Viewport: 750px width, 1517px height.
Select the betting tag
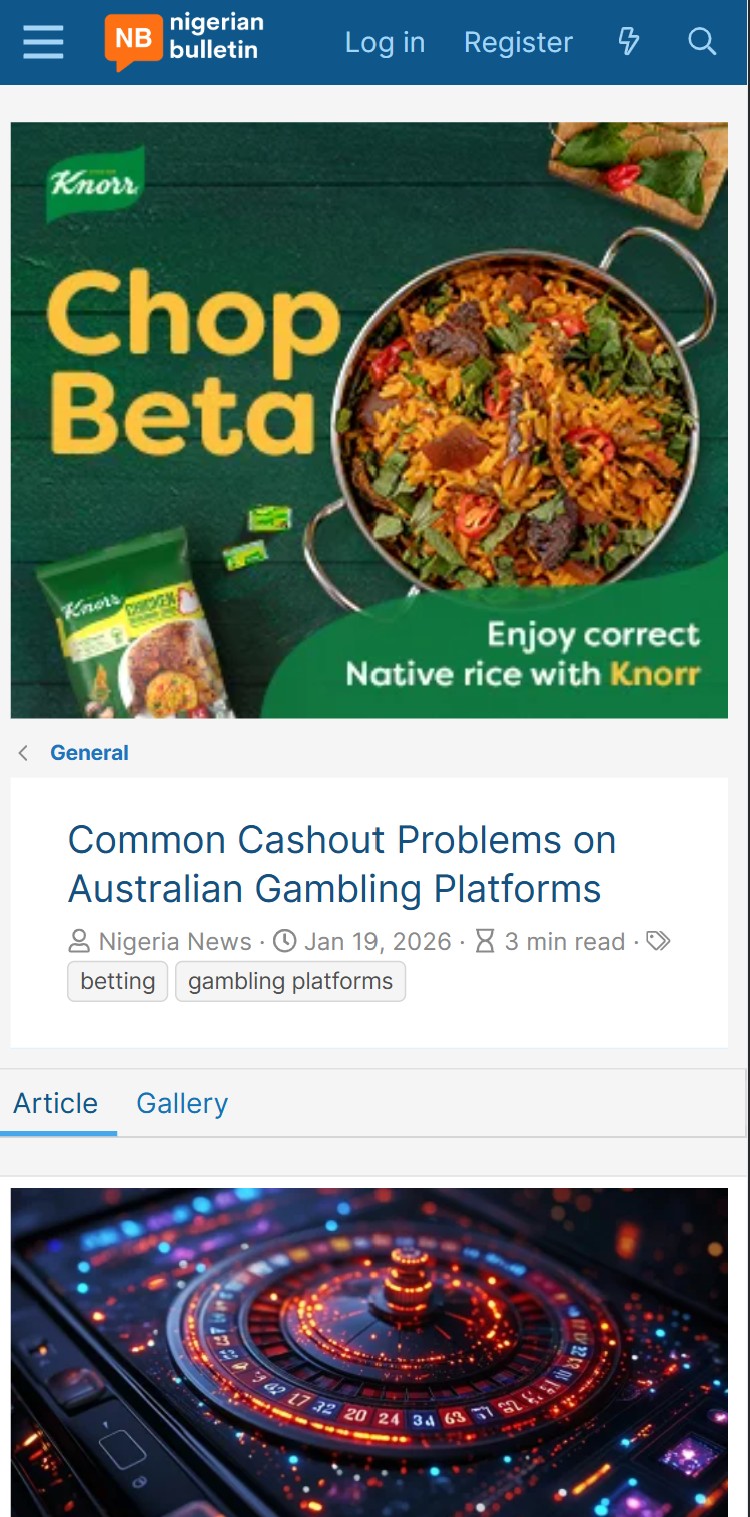[x=117, y=981]
